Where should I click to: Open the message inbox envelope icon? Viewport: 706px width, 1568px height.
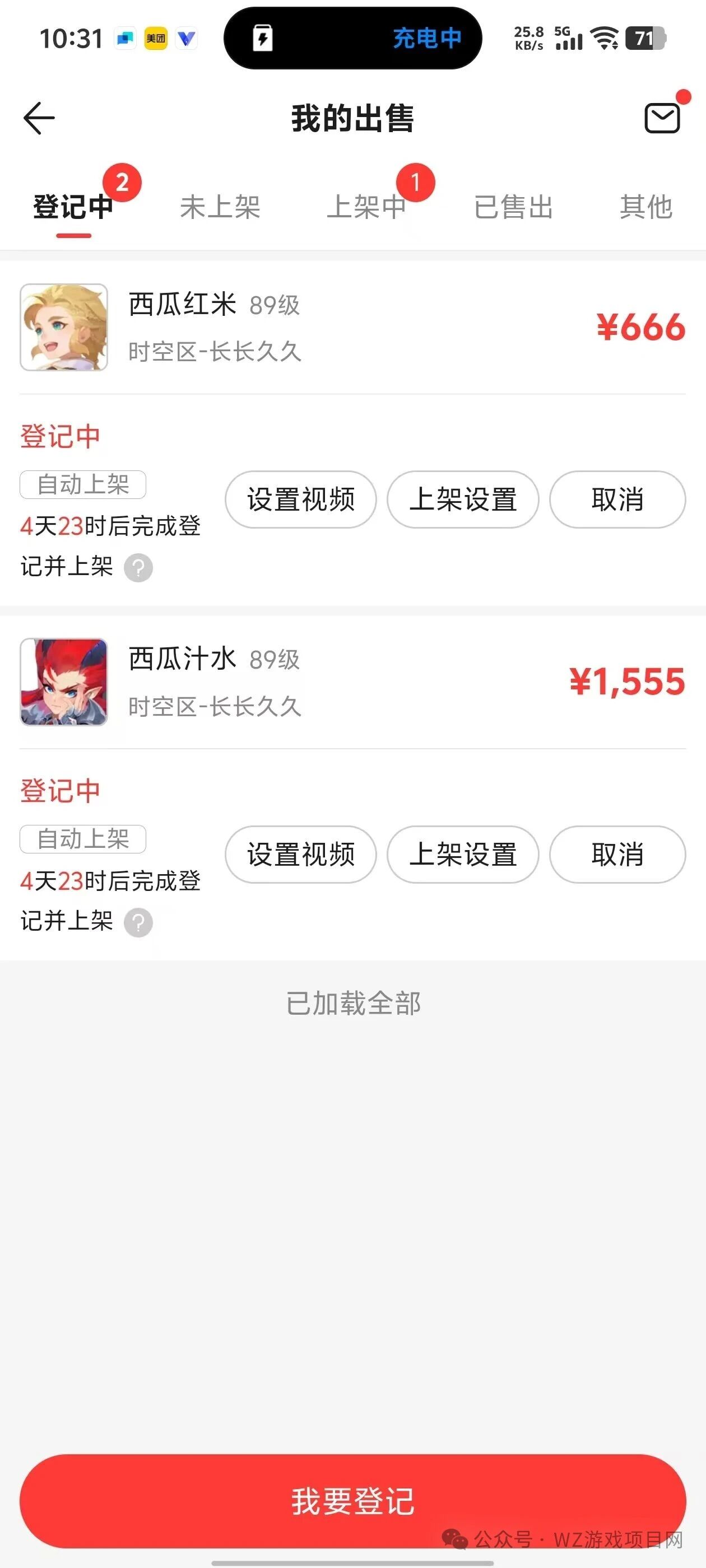tap(663, 117)
